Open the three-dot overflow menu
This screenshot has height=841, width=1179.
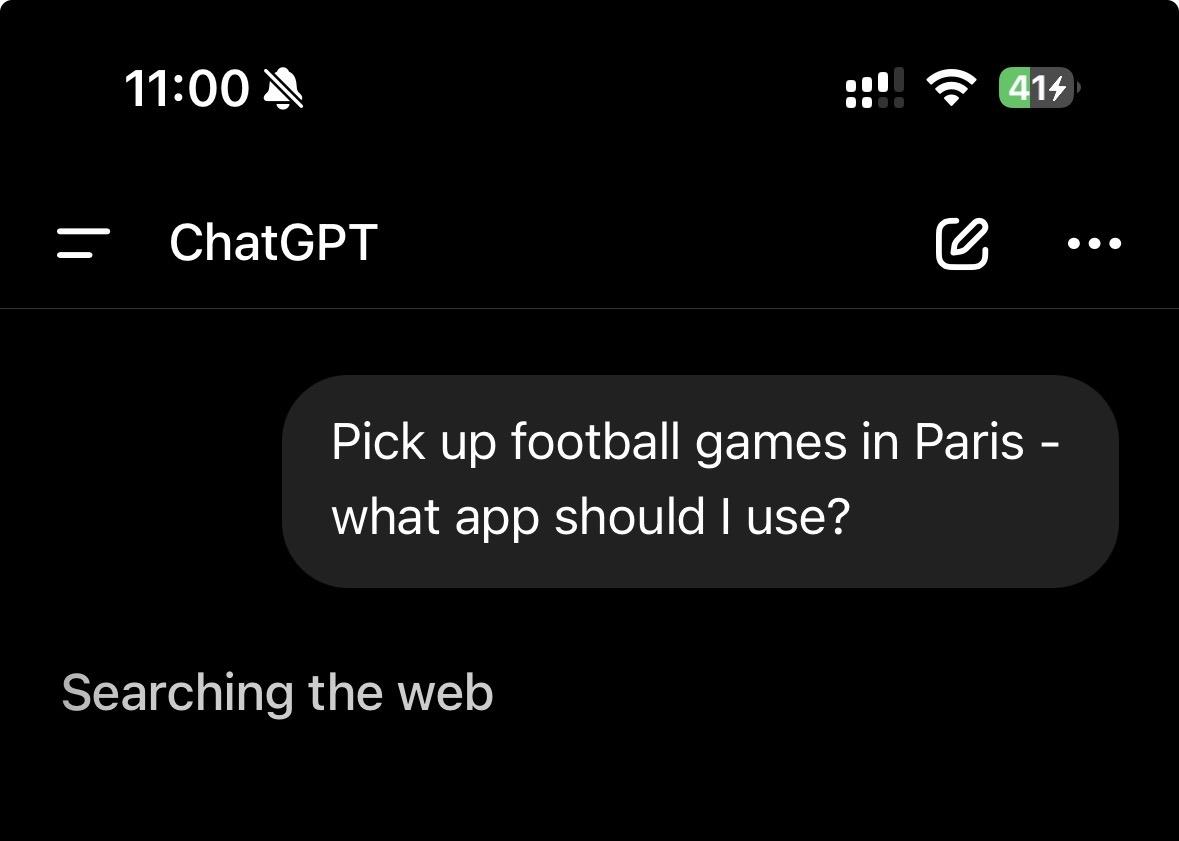(1094, 243)
